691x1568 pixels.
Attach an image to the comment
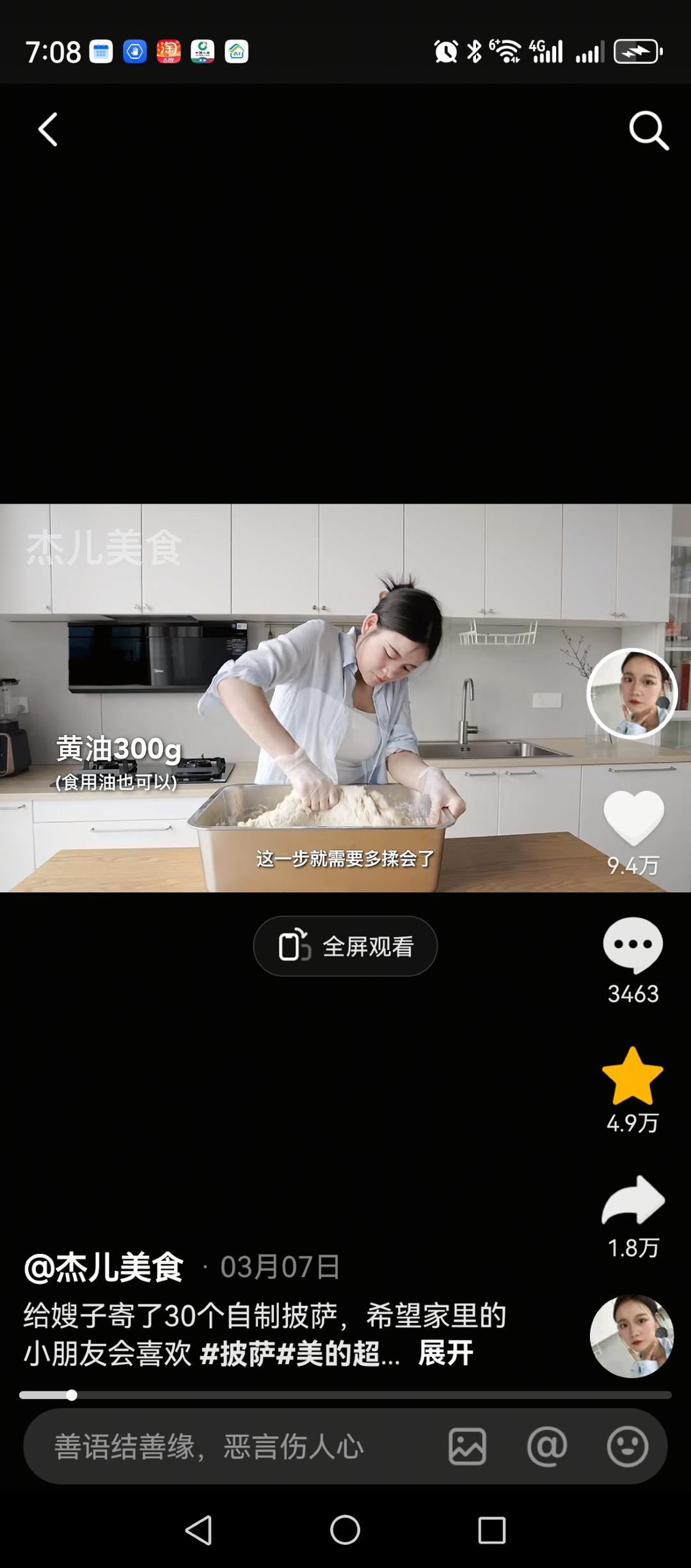point(467,1446)
